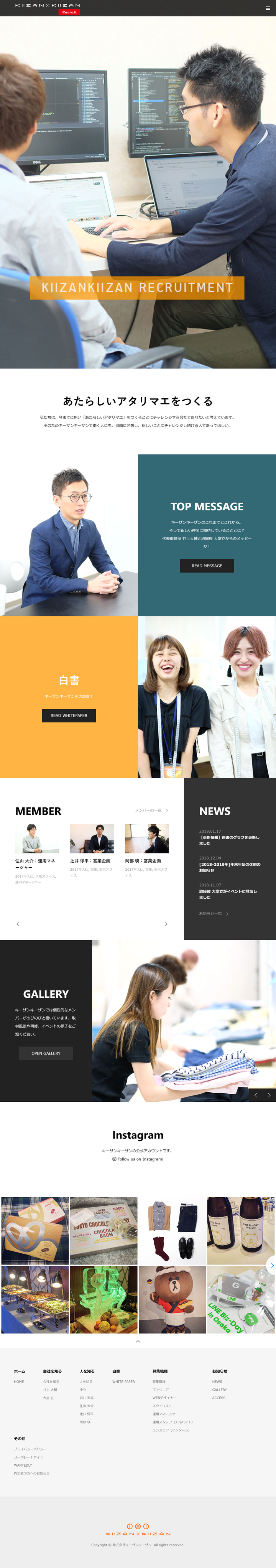
Task: Slide Instagram feed with right arrow
Action: [x=272, y=1265]
